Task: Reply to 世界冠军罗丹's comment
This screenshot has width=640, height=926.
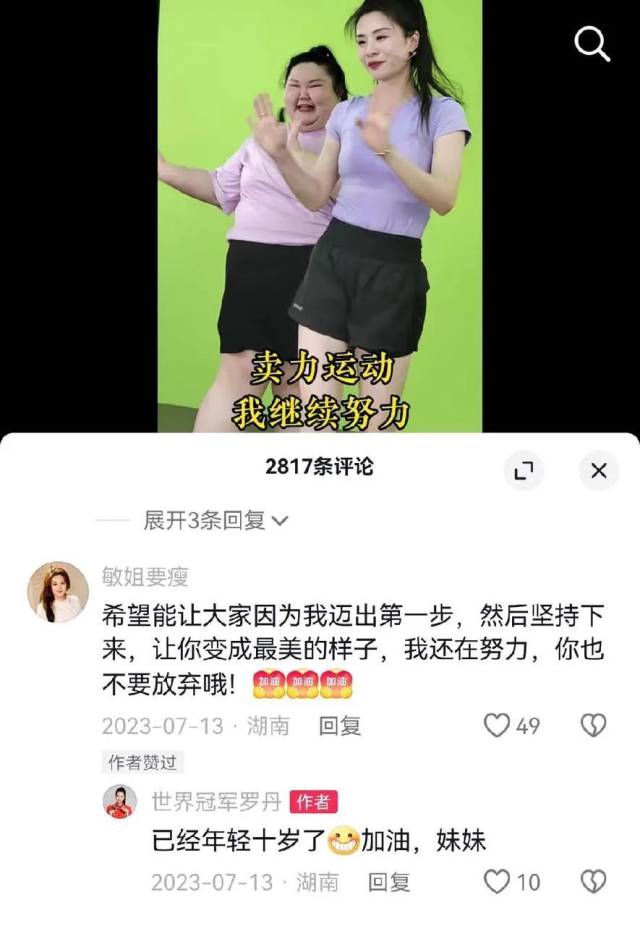Action: [389, 881]
